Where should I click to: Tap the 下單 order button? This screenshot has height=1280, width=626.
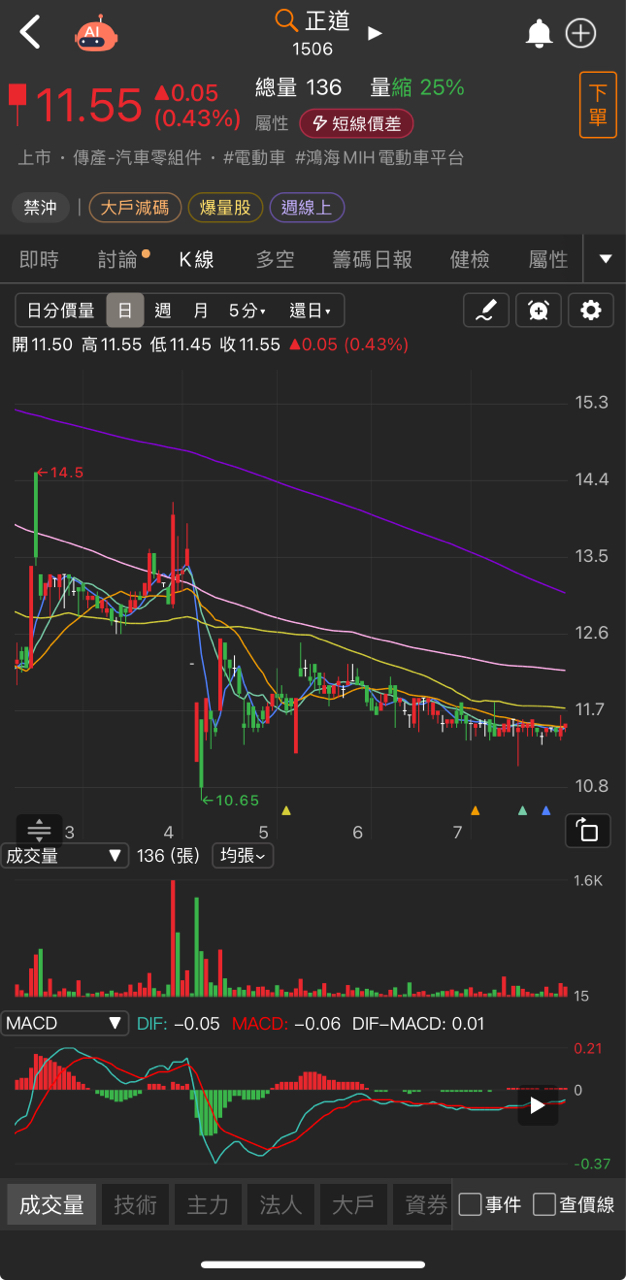click(598, 105)
